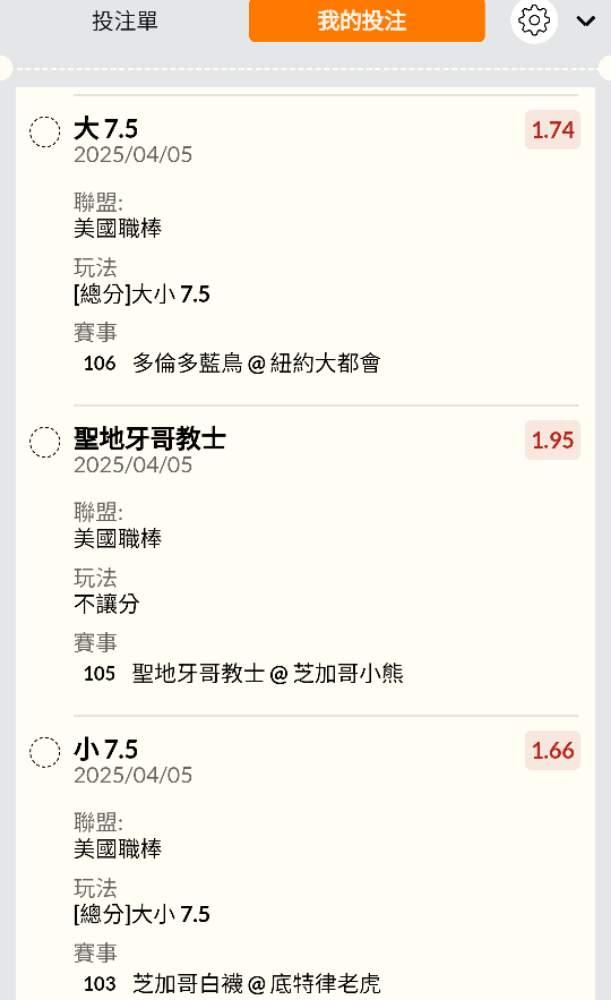Open the settings gear
Image resolution: width=611 pixels, height=1000 pixels.
tap(534, 21)
